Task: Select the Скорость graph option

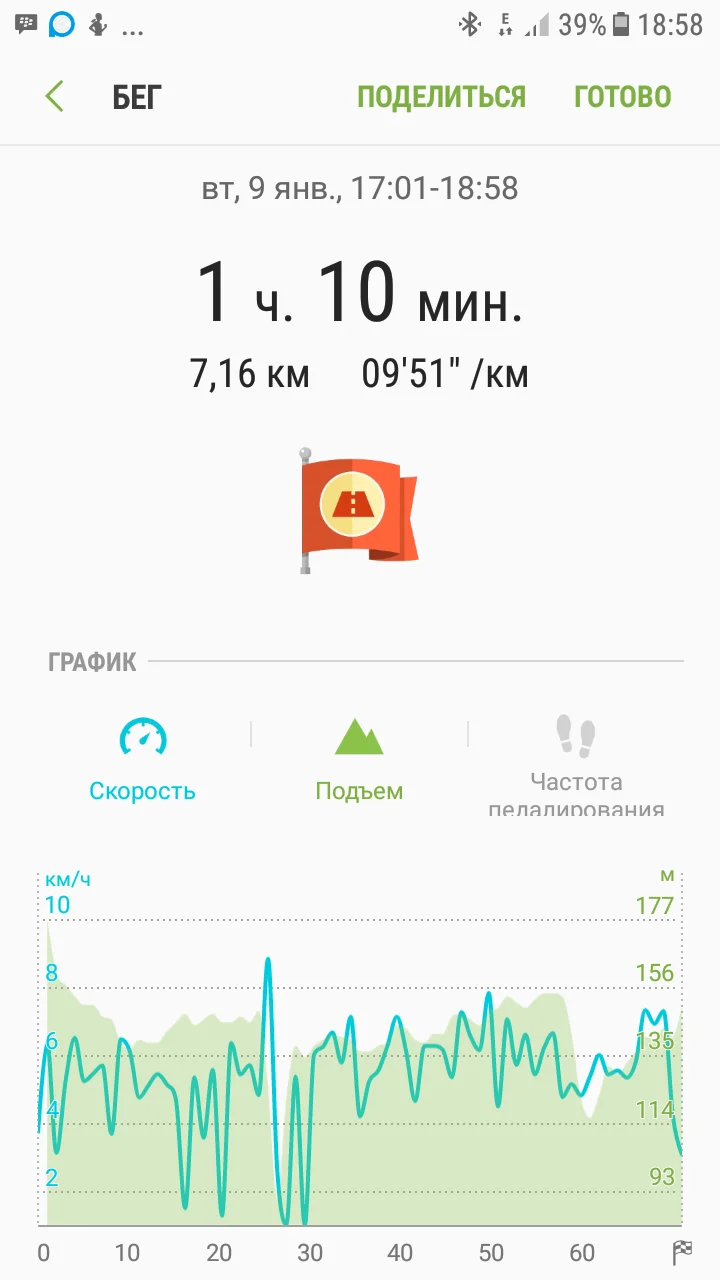Action: tap(142, 760)
